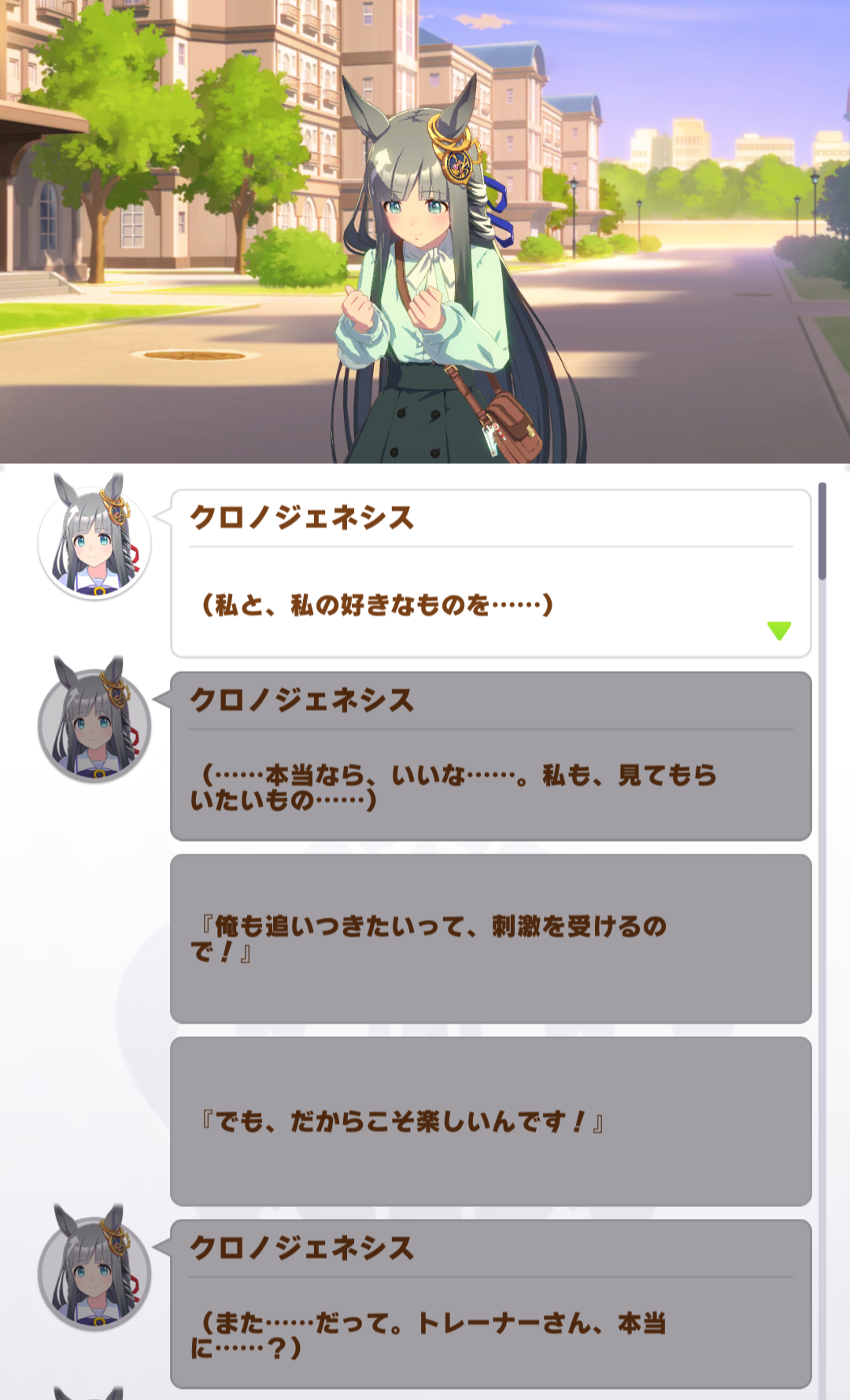The image size is (850, 1400).
Task: Tap the green arrow to advance dialogue
Action: [x=779, y=630]
